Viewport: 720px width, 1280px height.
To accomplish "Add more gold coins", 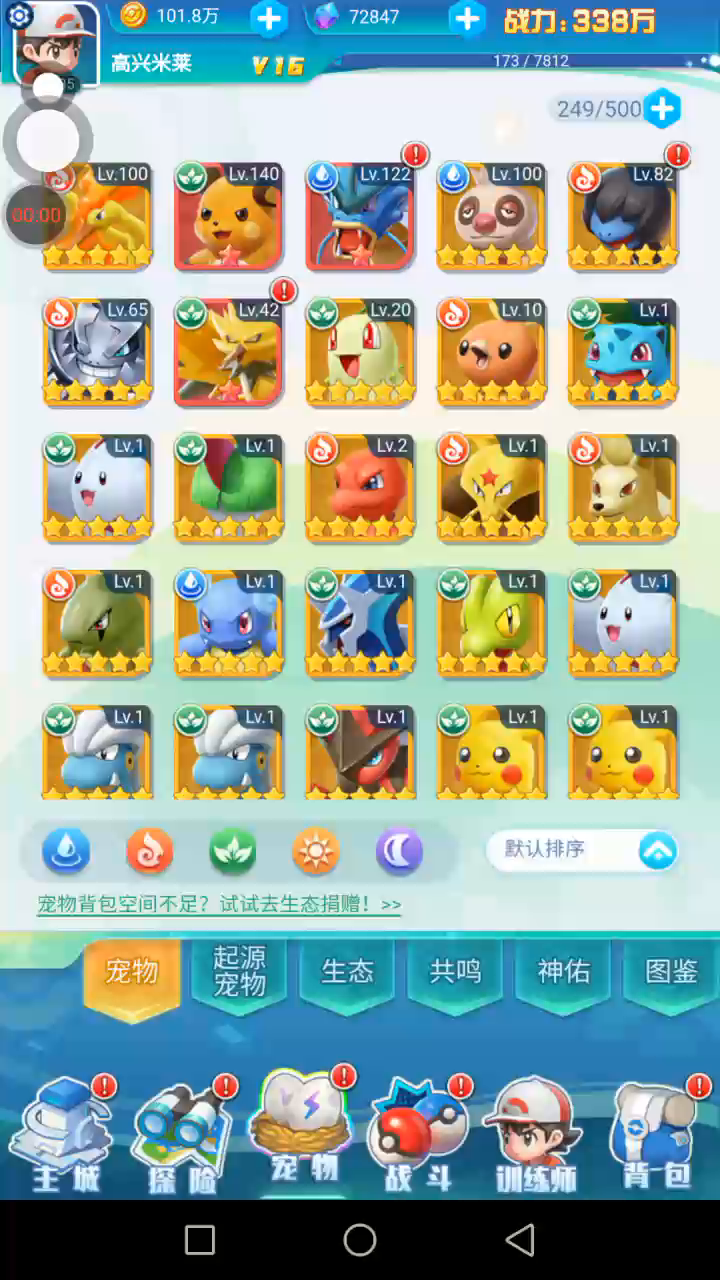I will 268,18.
